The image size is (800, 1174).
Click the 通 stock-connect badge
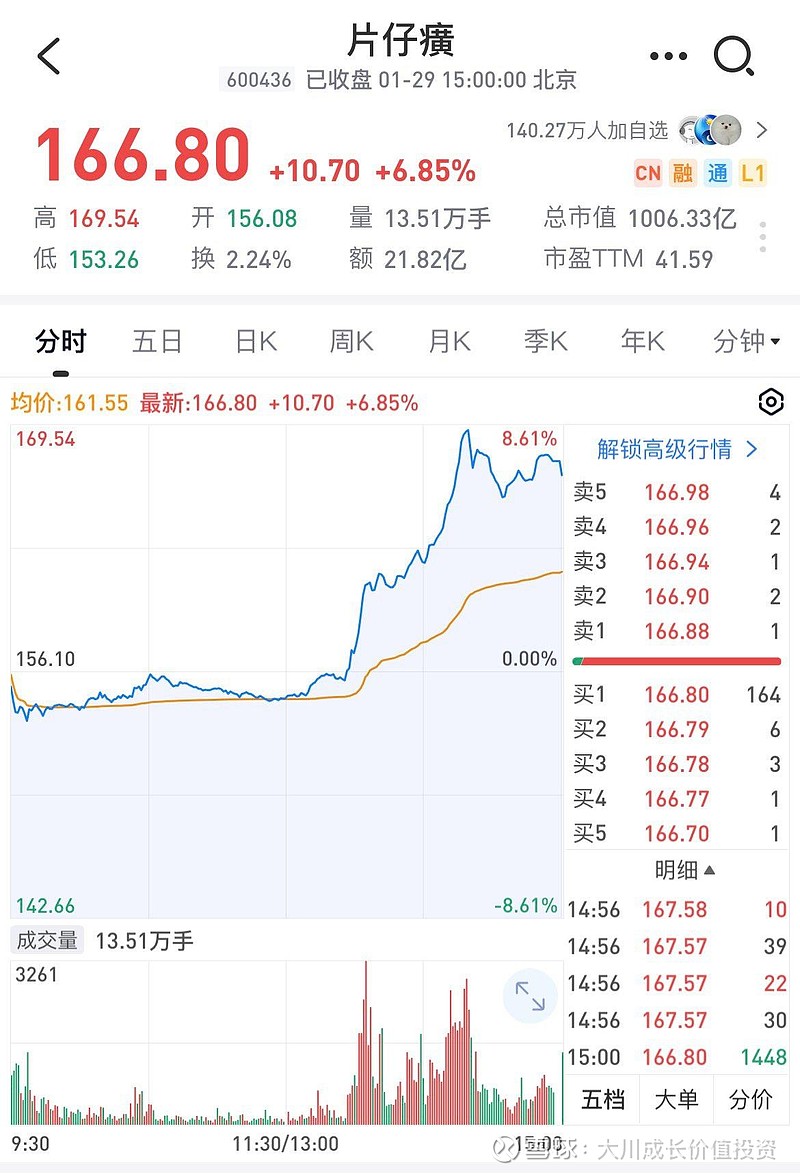click(718, 173)
